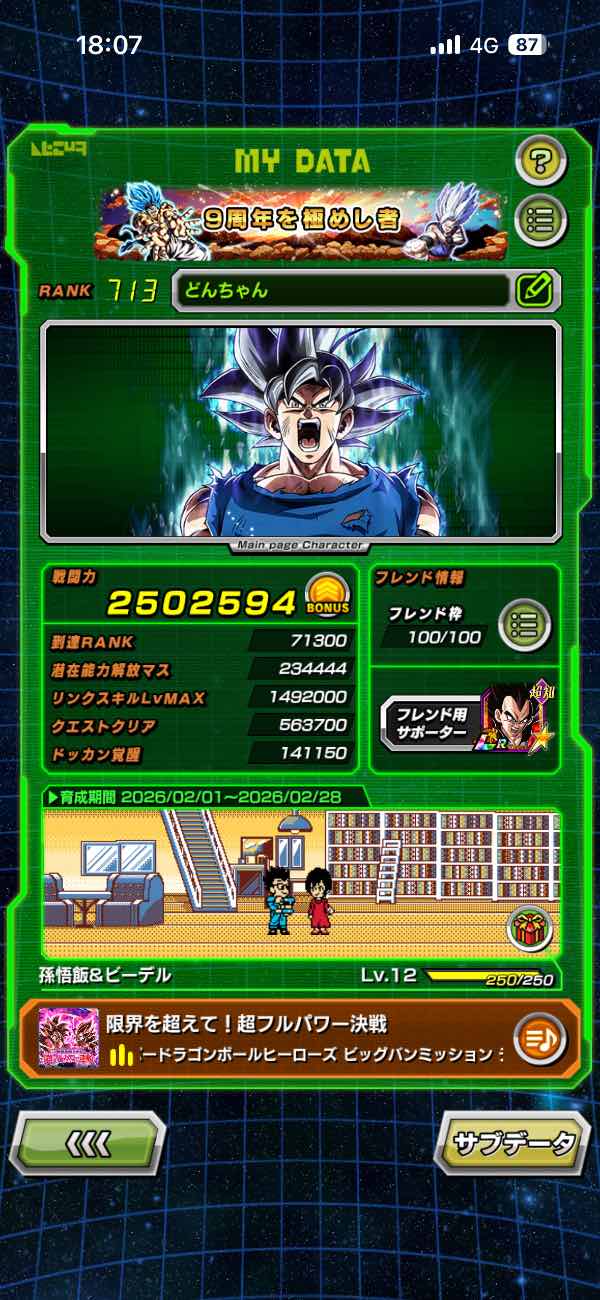Tap the Main page Character image
The width and height of the screenshot is (600, 1300).
300,430
